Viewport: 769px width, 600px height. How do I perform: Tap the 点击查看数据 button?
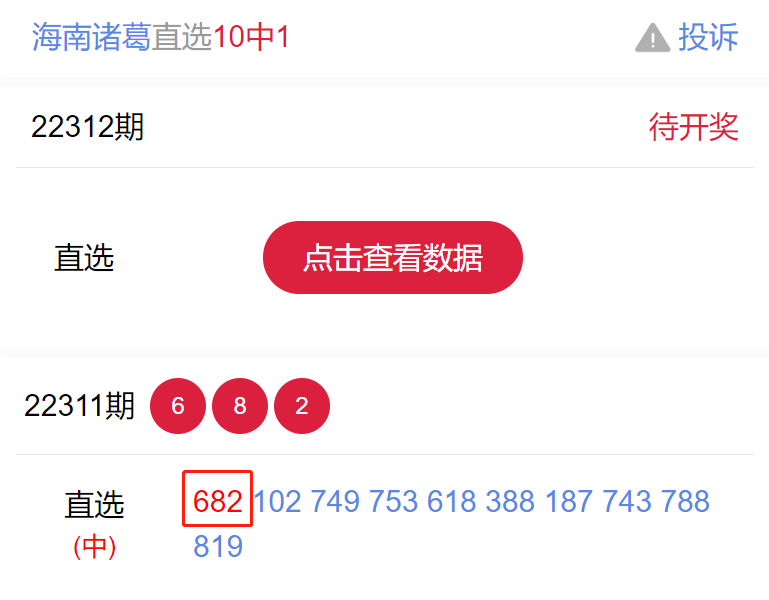coord(392,258)
